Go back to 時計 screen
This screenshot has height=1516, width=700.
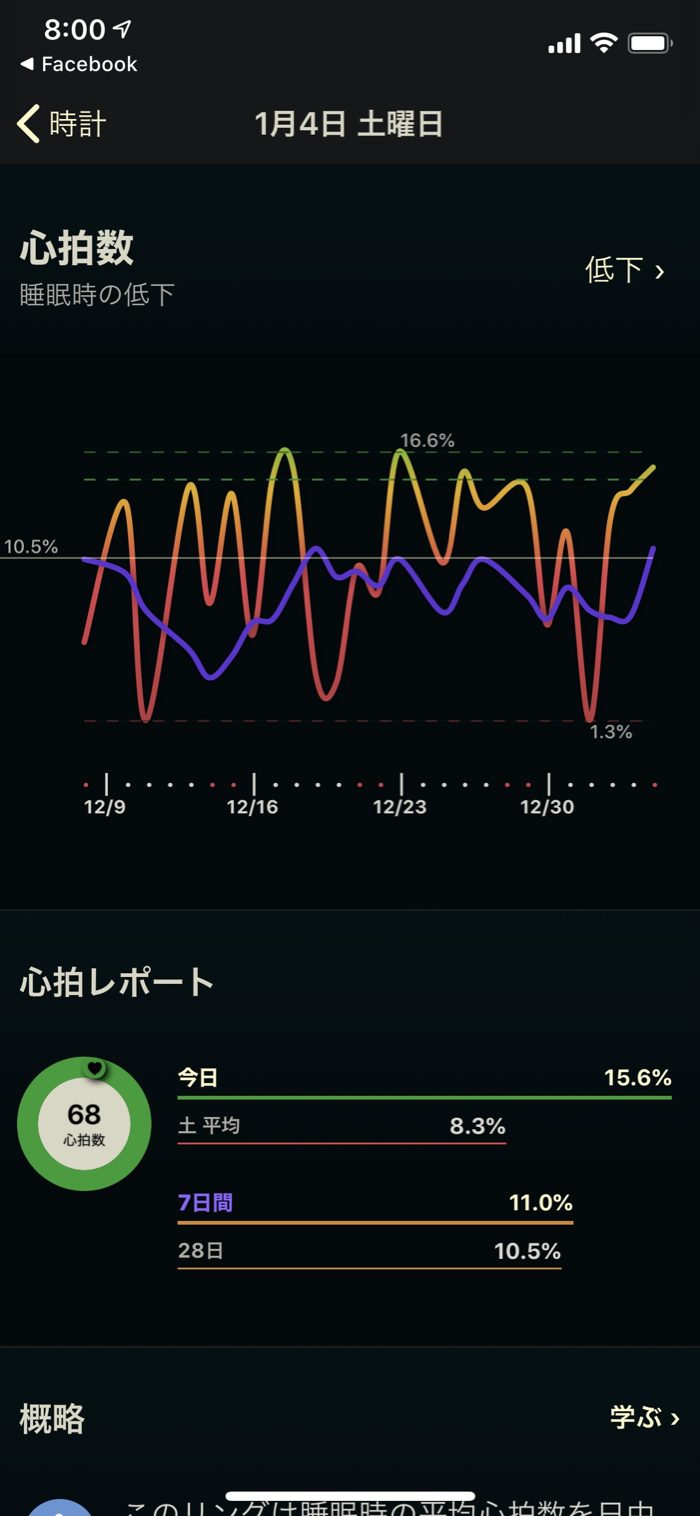pyautogui.click(x=62, y=125)
